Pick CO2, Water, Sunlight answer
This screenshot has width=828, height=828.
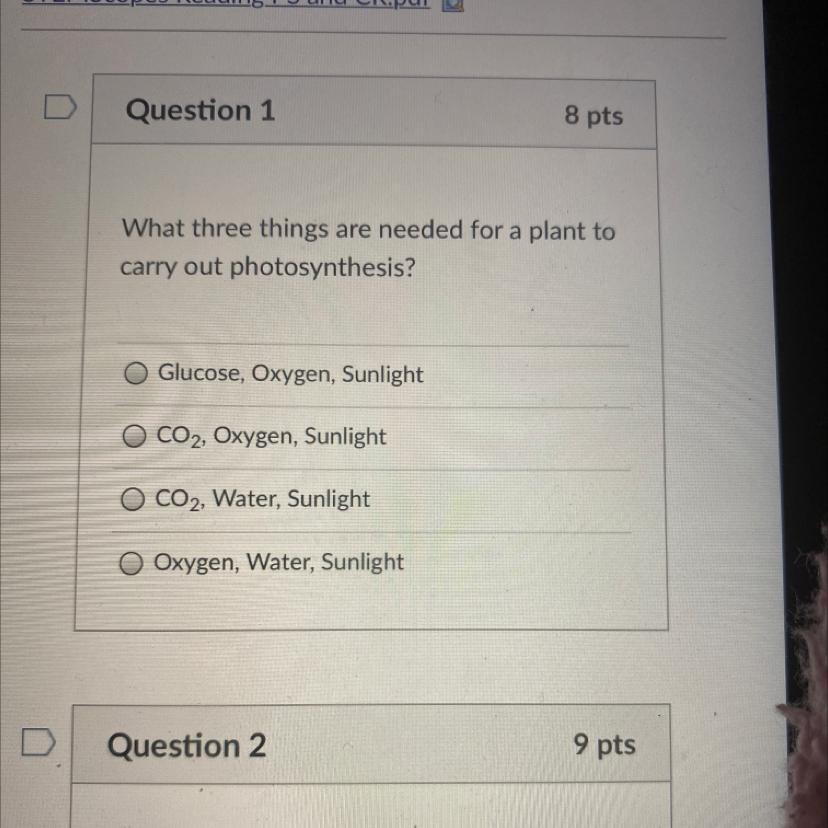click(x=134, y=499)
